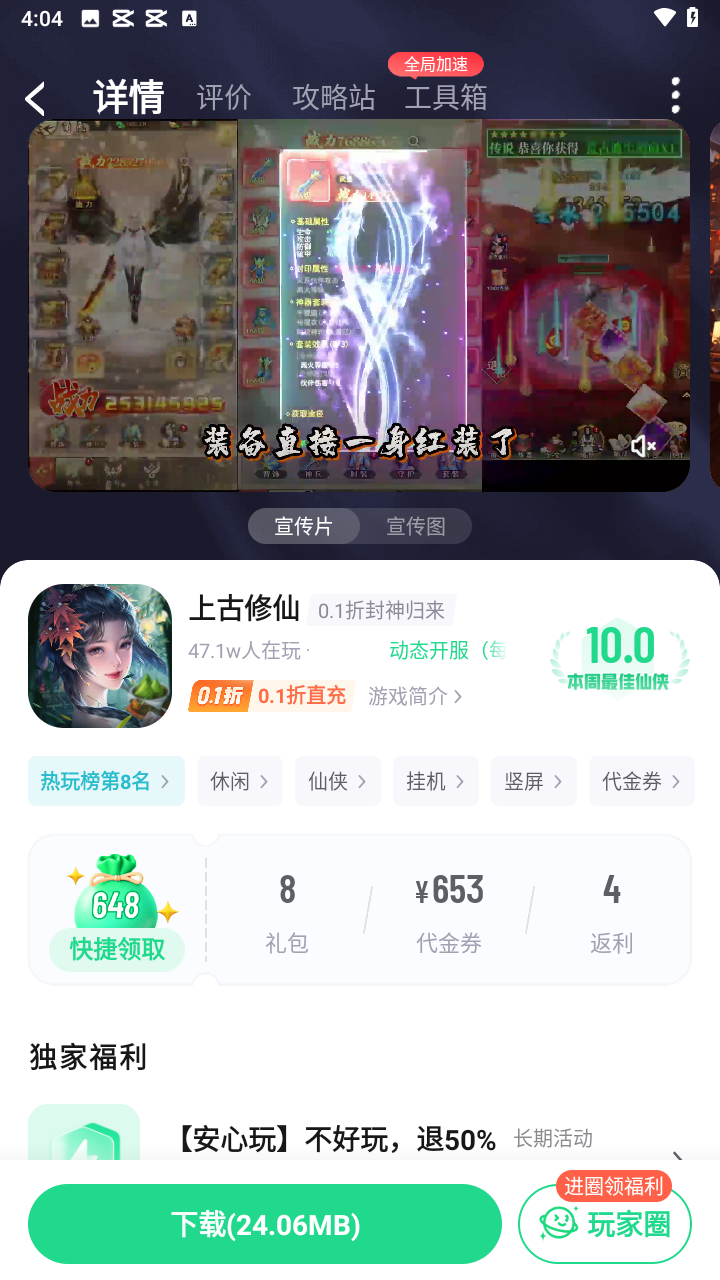Image resolution: width=720 pixels, height=1280 pixels.
Task: Unmute the promo video
Action: 643,446
